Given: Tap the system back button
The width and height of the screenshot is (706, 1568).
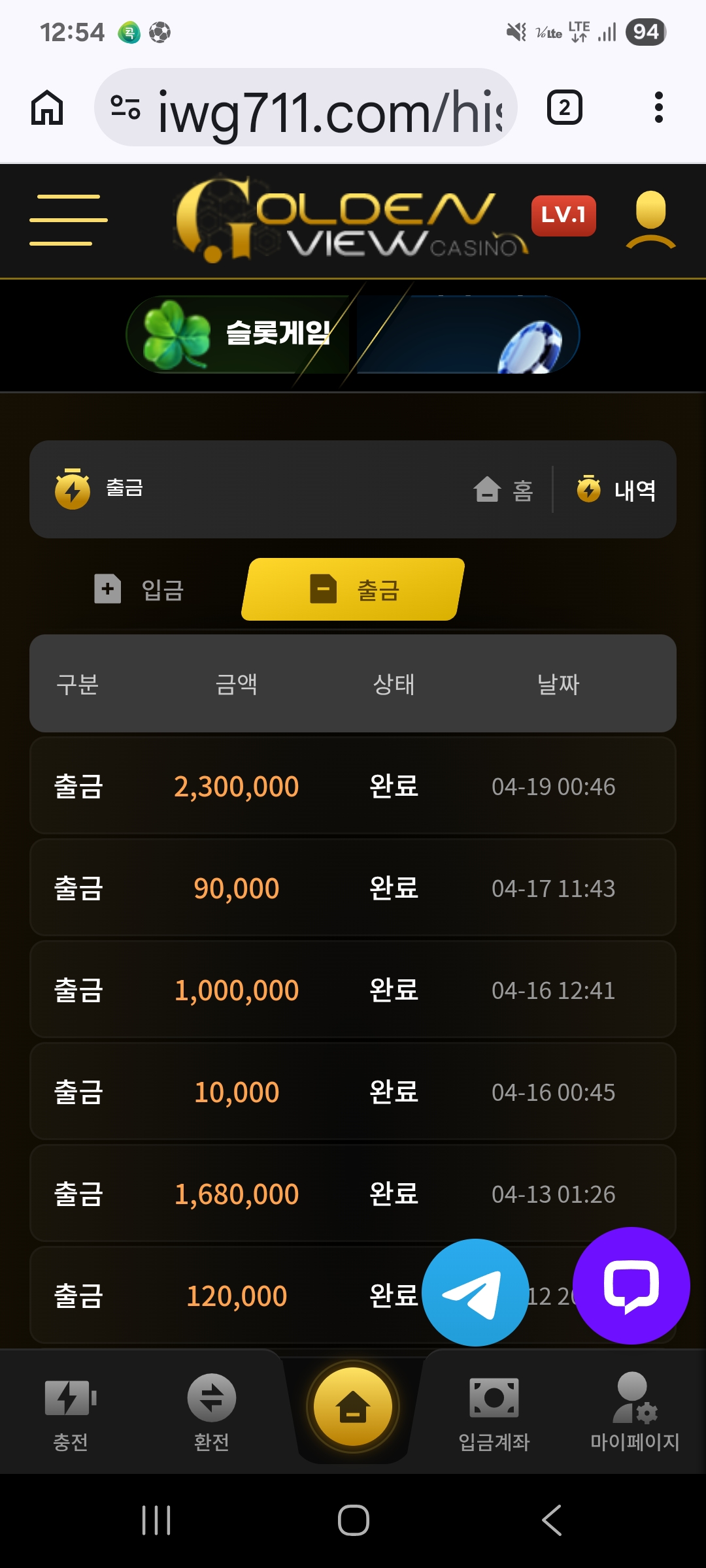Looking at the screenshot, I should 551,1520.
